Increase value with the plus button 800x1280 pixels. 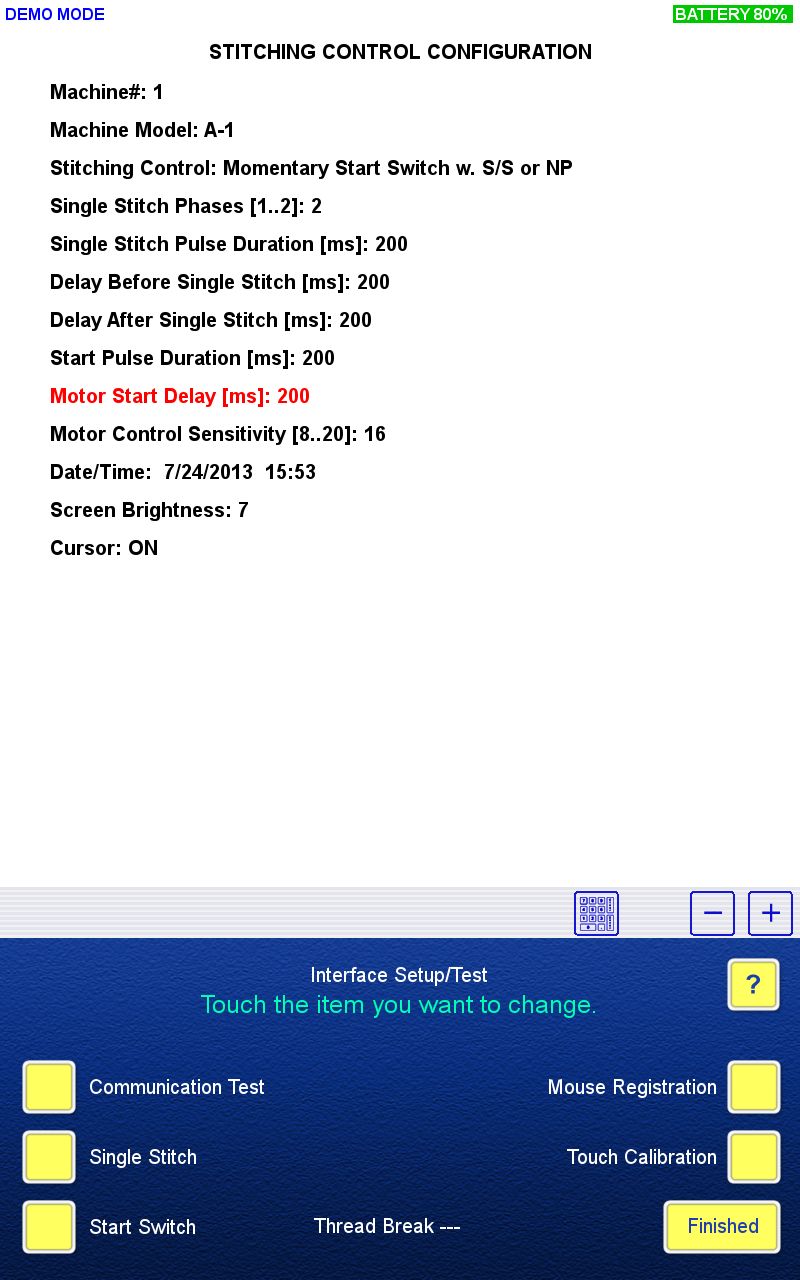click(x=770, y=913)
